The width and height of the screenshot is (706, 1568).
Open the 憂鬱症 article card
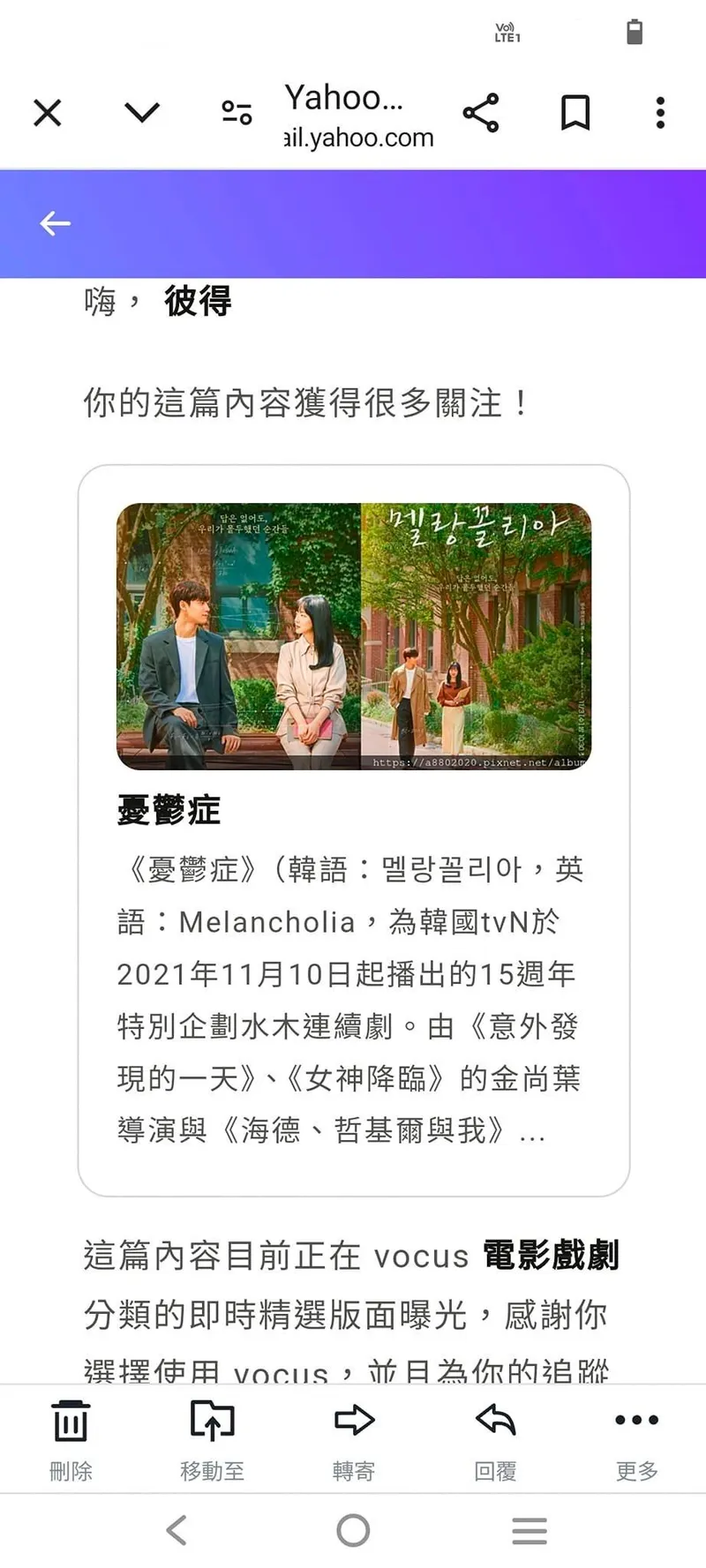pyautogui.click(x=353, y=829)
